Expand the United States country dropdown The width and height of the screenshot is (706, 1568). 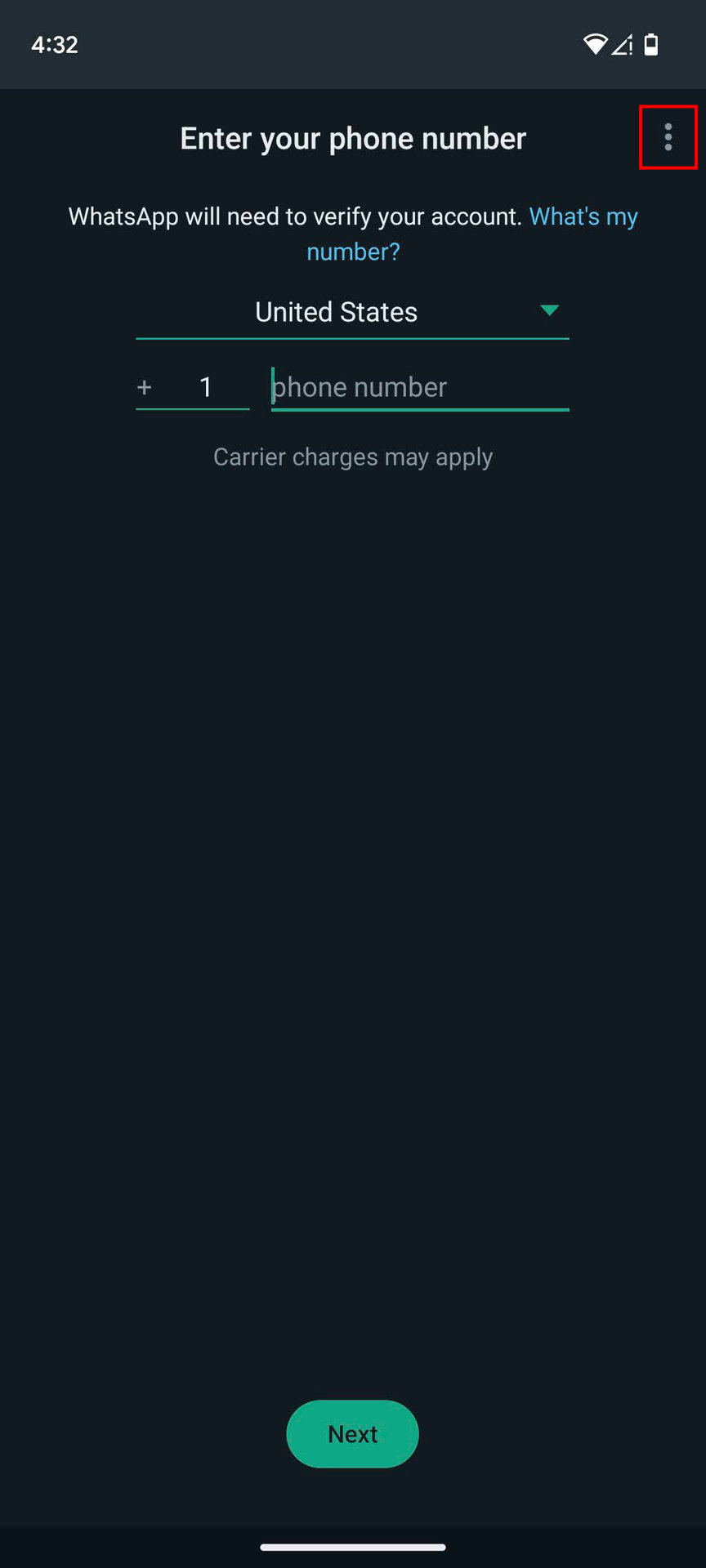(x=352, y=312)
